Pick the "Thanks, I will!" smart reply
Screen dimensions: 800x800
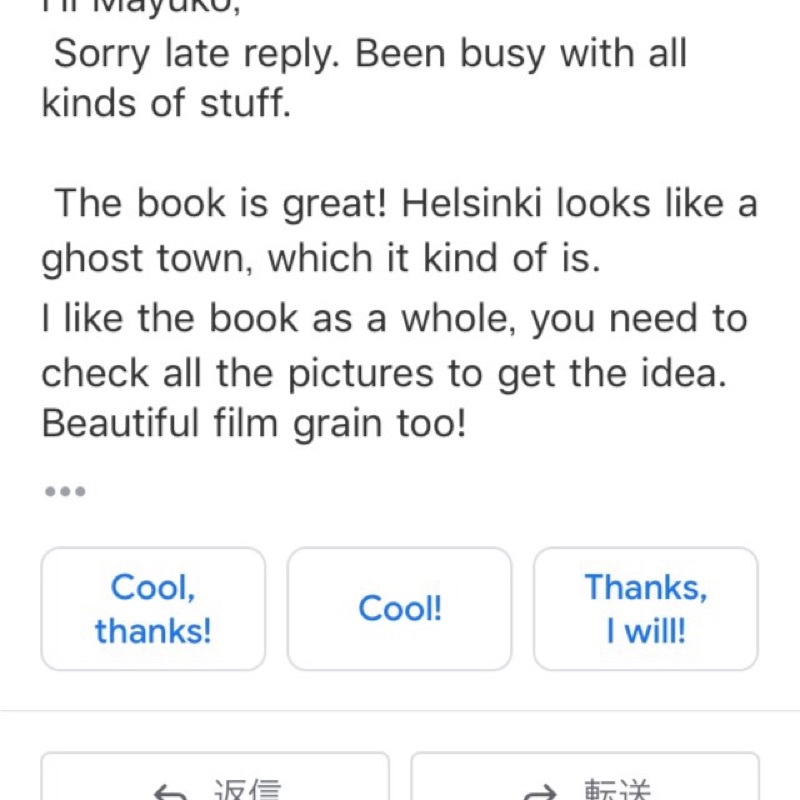(645, 608)
